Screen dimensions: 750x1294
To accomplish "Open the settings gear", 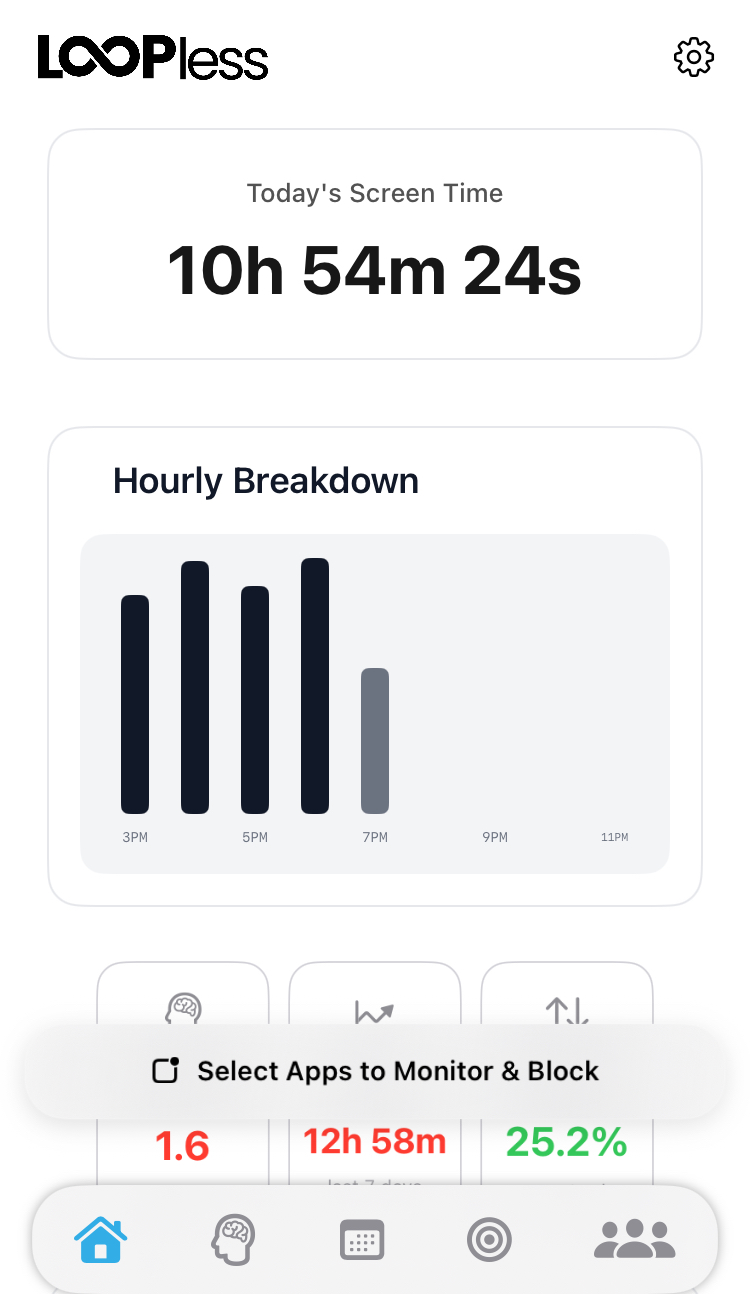I will coord(694,57).
